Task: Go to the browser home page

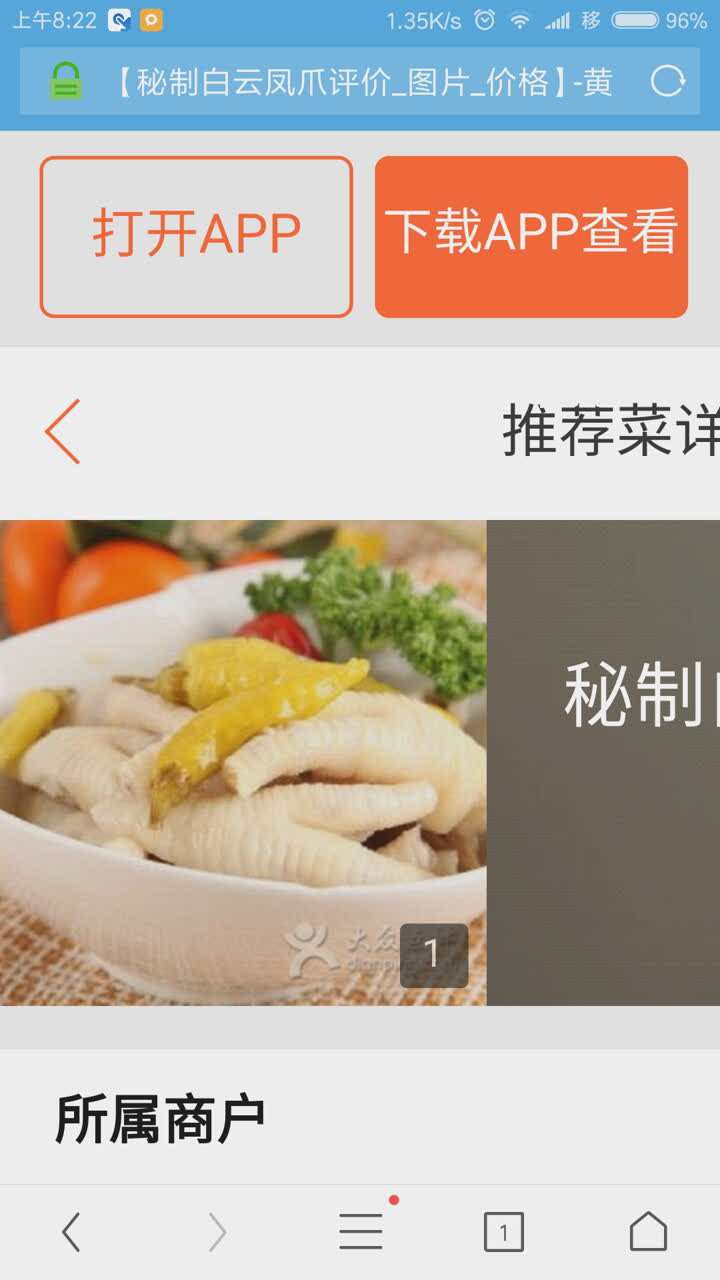Action: pyautogui.click(x=648, y=1231)
